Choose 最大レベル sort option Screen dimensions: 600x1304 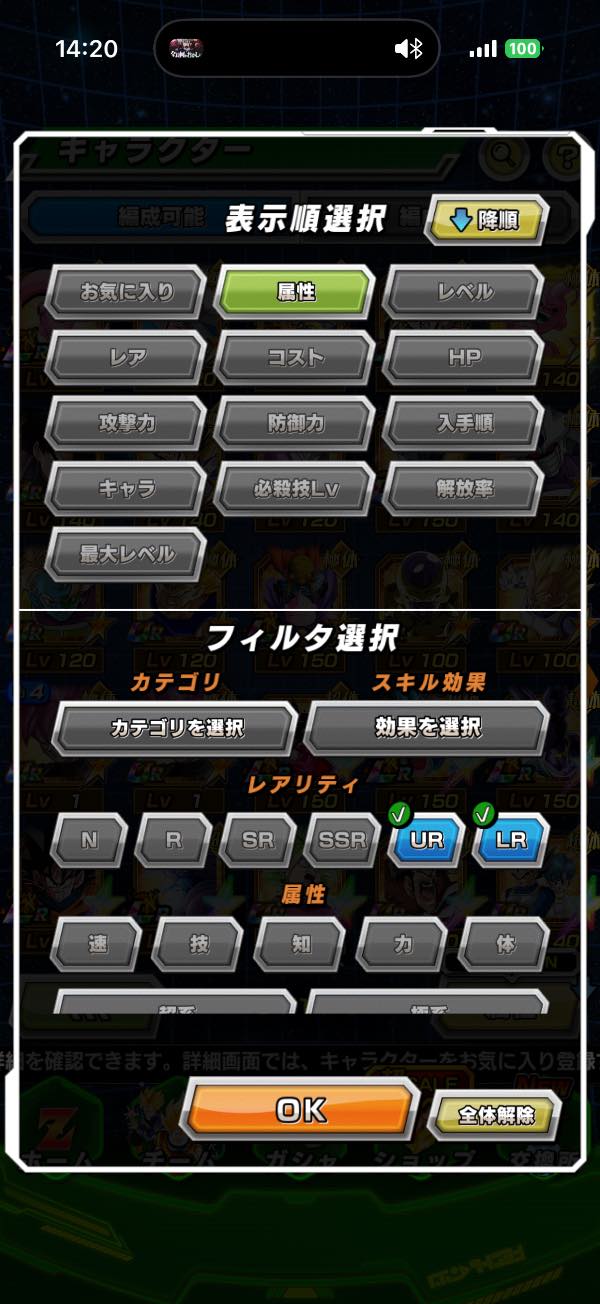tap(127, 555)
